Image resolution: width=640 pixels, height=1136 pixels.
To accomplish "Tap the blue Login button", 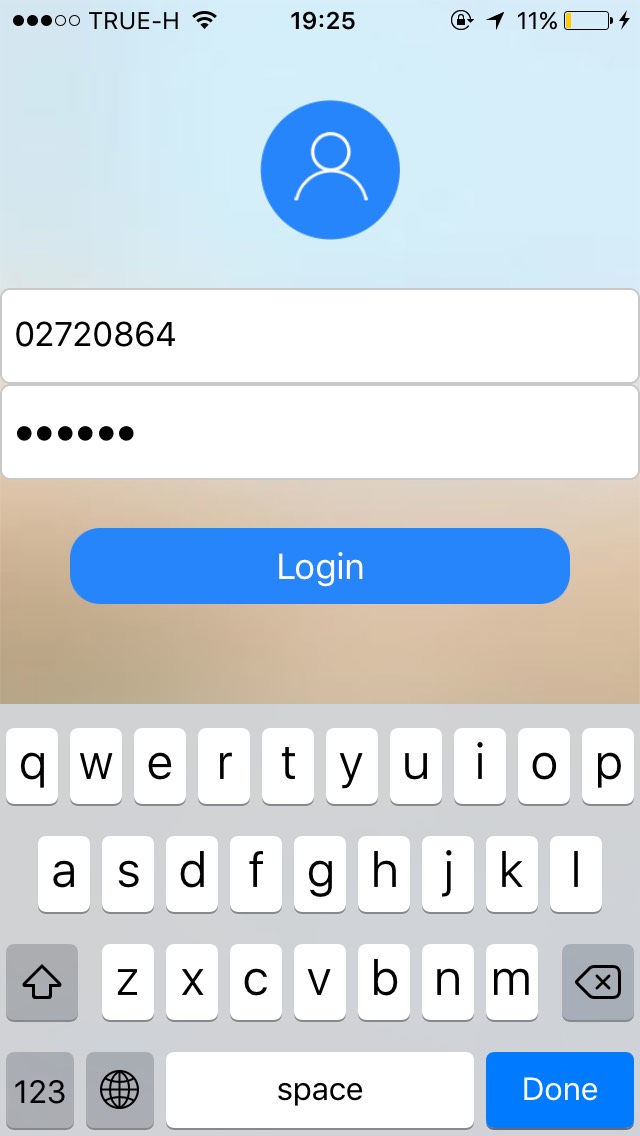I will [320, 566].
